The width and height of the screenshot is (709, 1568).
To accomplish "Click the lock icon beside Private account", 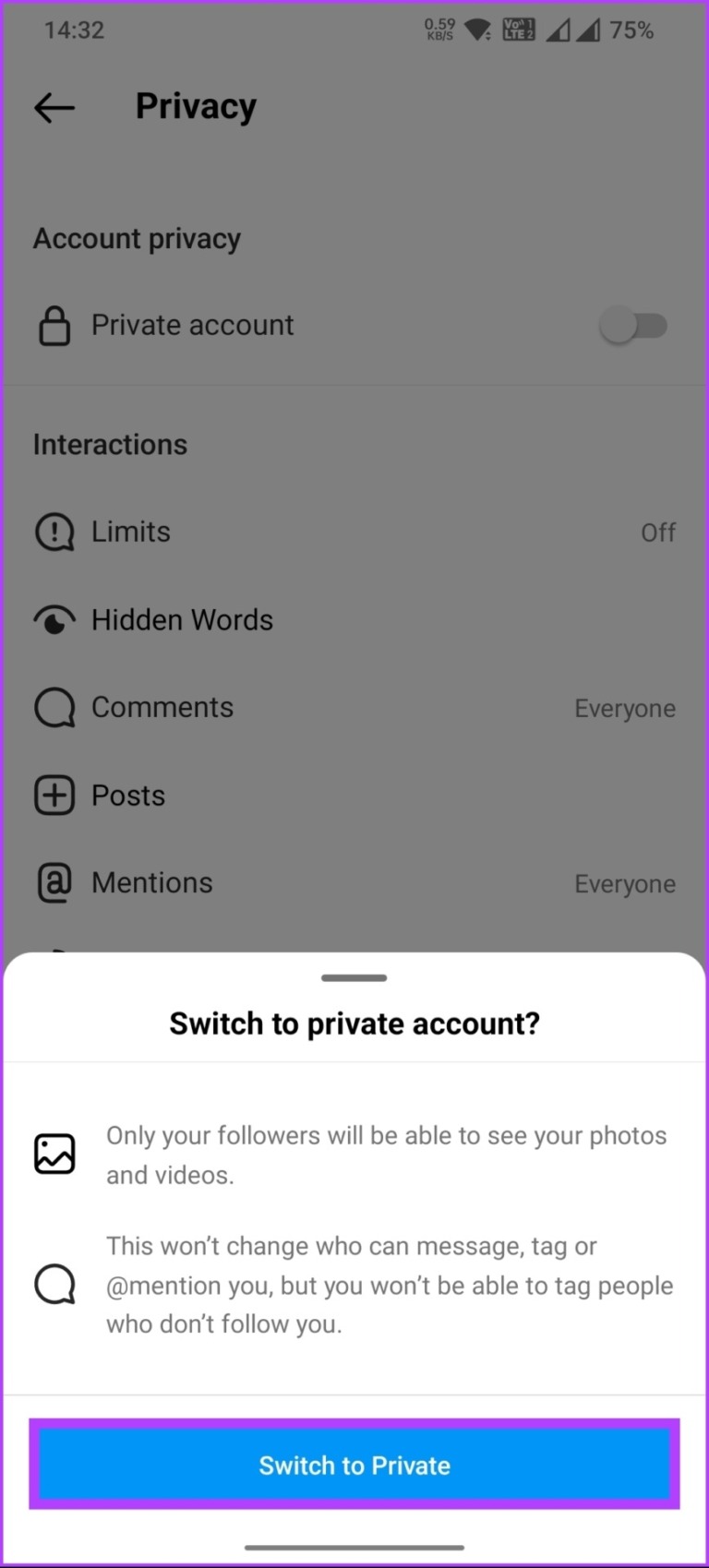I will click(x=54, y=325).
